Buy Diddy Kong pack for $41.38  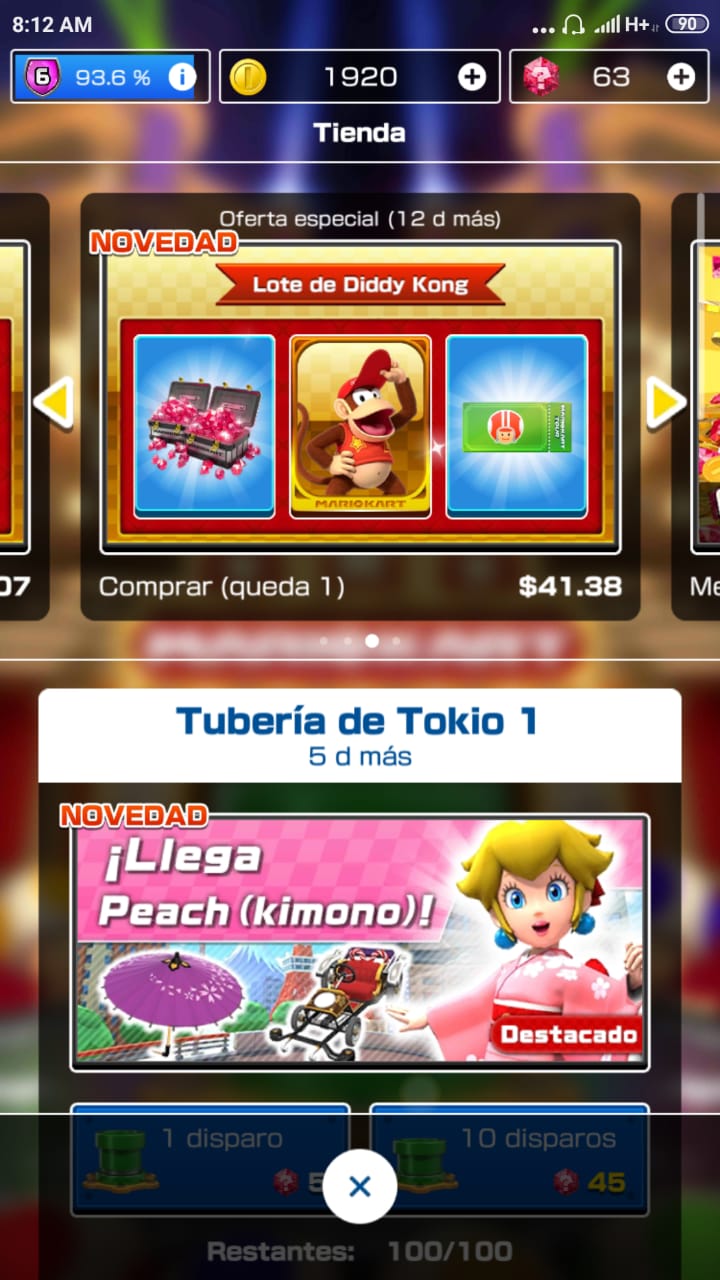(360, 587)
